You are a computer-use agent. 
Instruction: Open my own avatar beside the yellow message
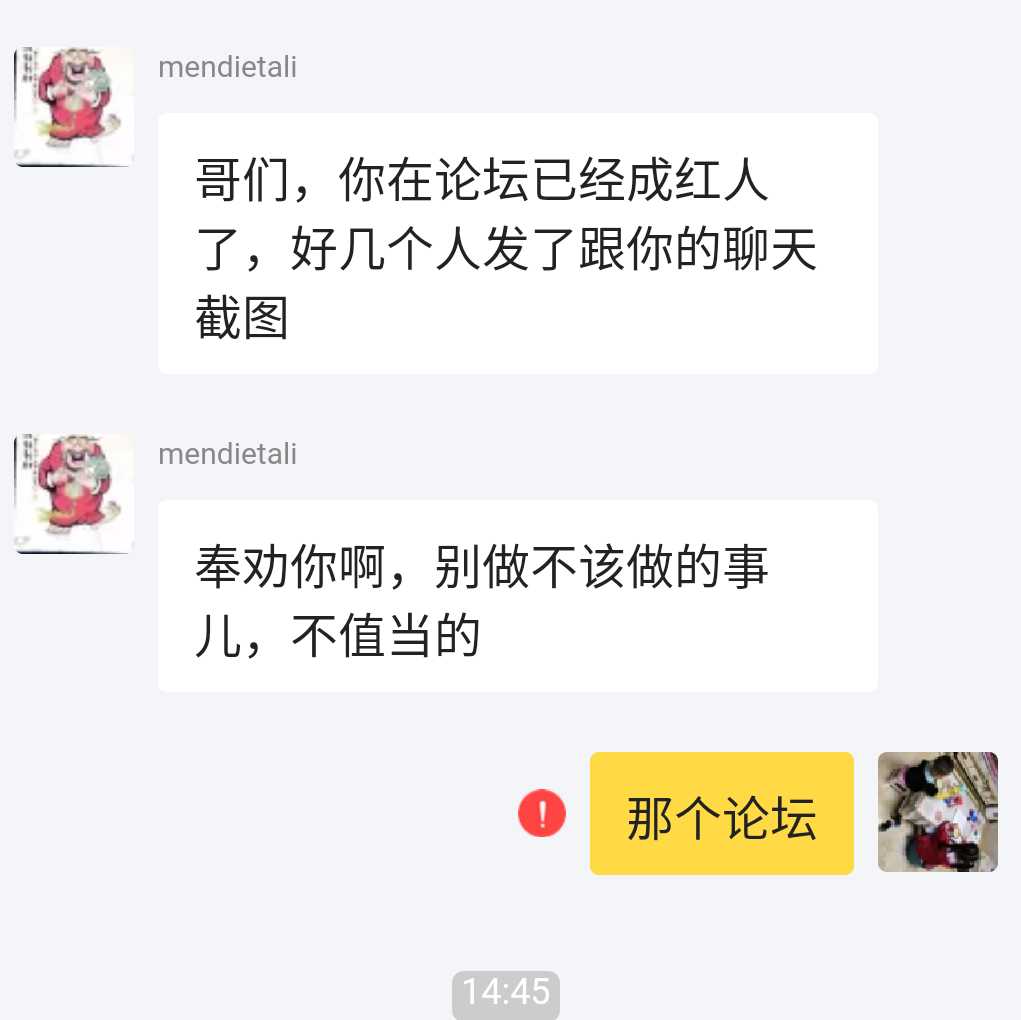click(937, 812)
